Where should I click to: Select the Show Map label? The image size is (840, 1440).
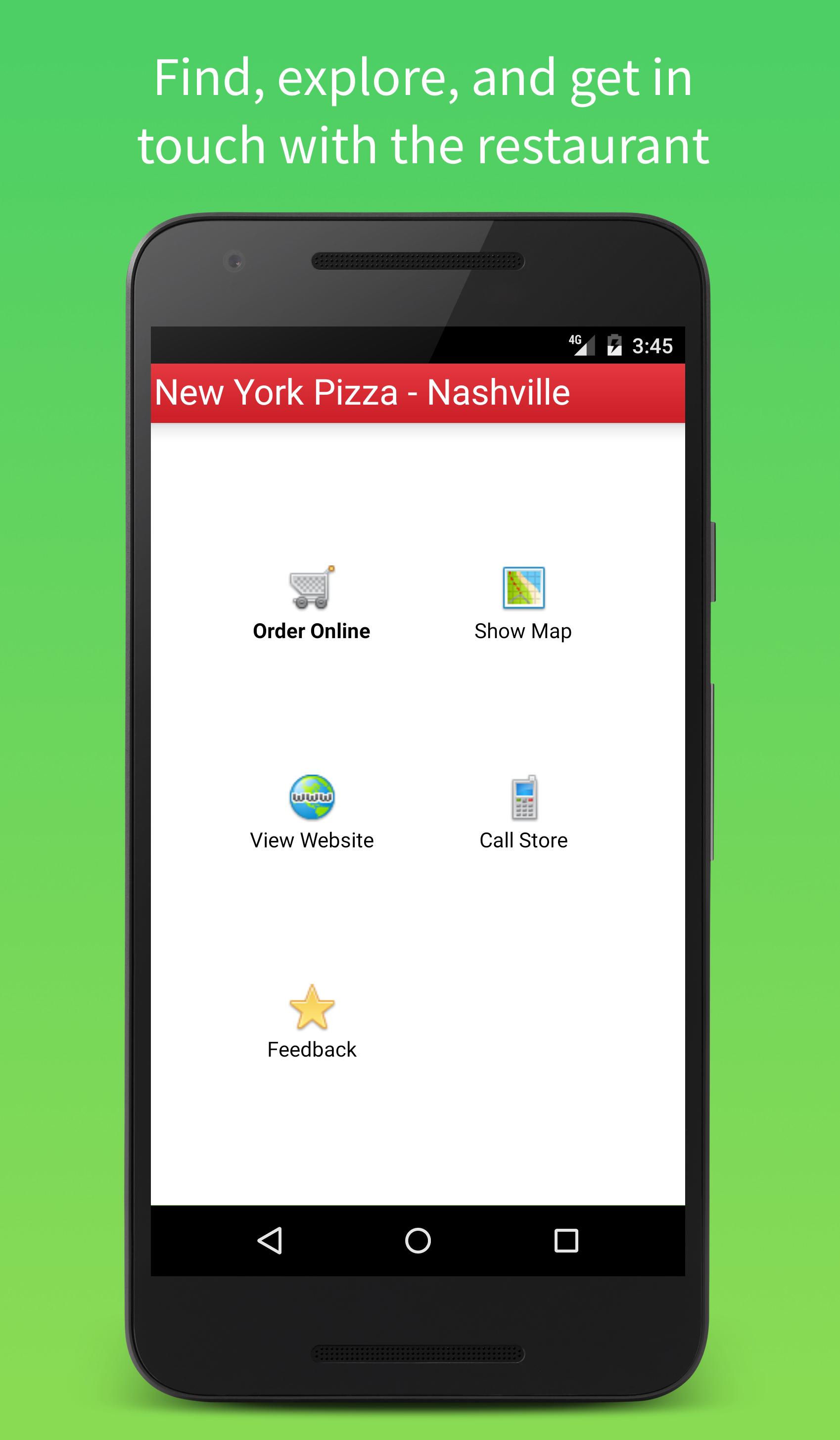[523, 631]
